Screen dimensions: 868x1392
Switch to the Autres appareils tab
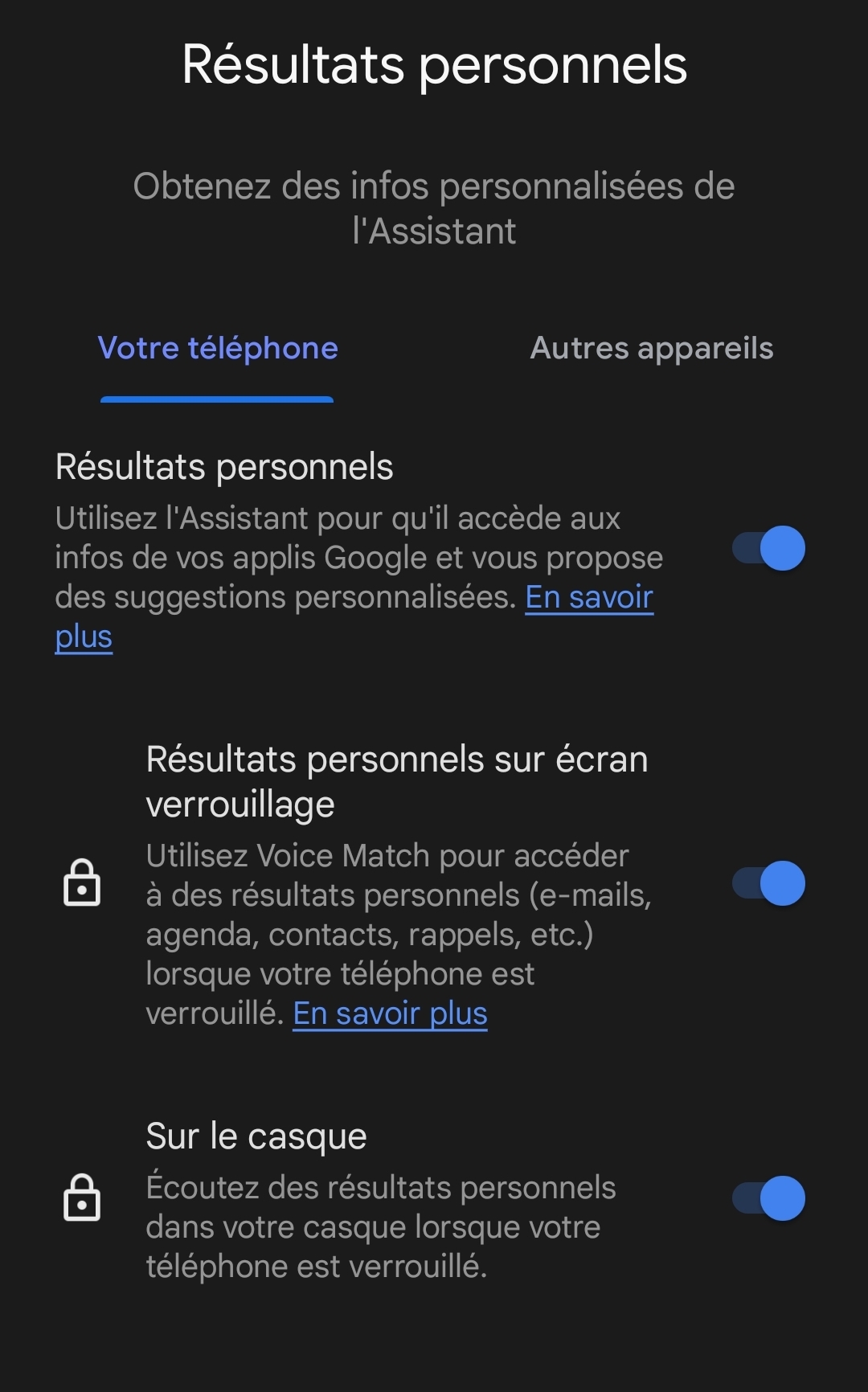coord(652,349)
